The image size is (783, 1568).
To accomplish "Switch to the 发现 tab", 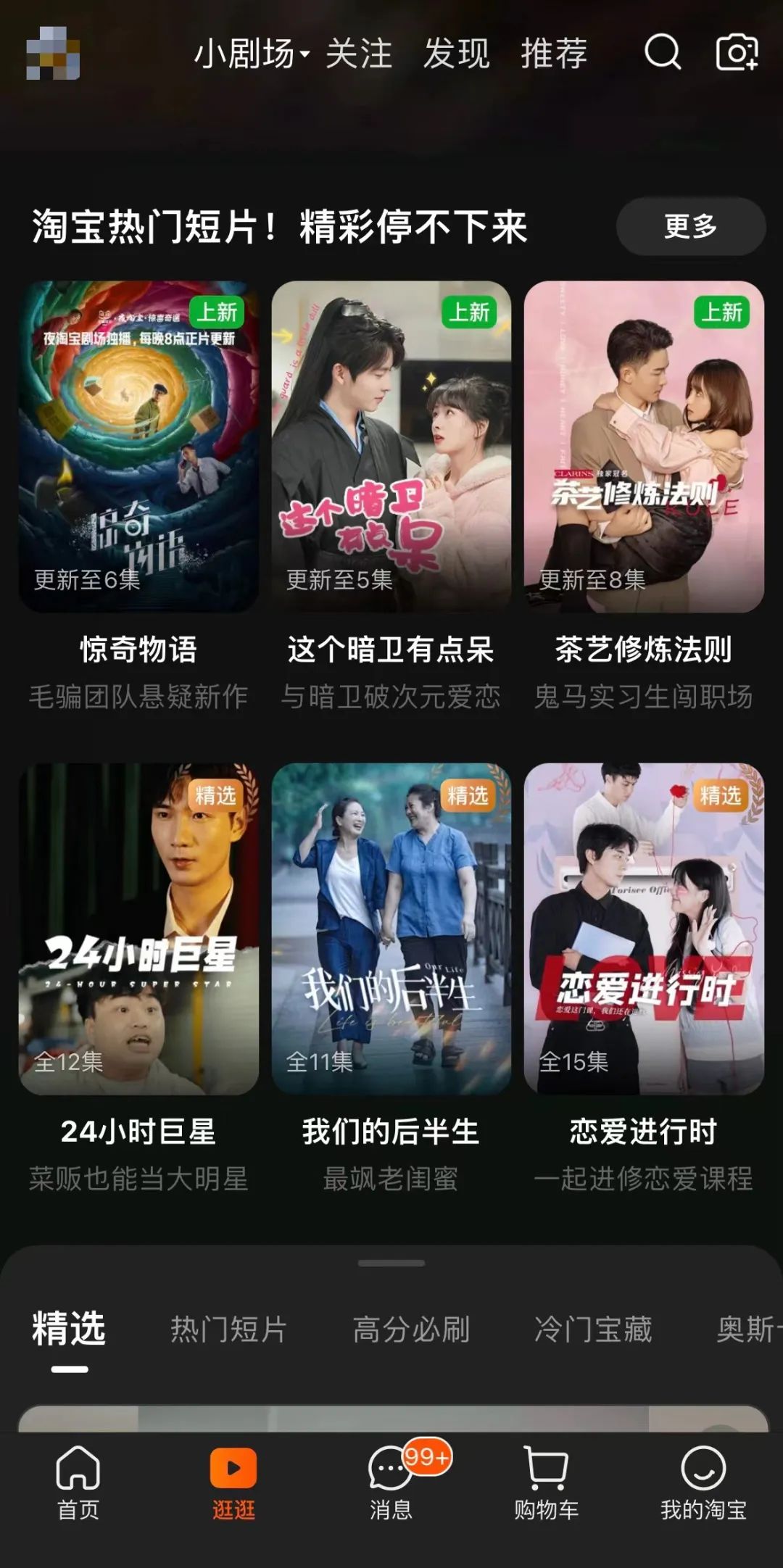I will [x=457, y=54].
